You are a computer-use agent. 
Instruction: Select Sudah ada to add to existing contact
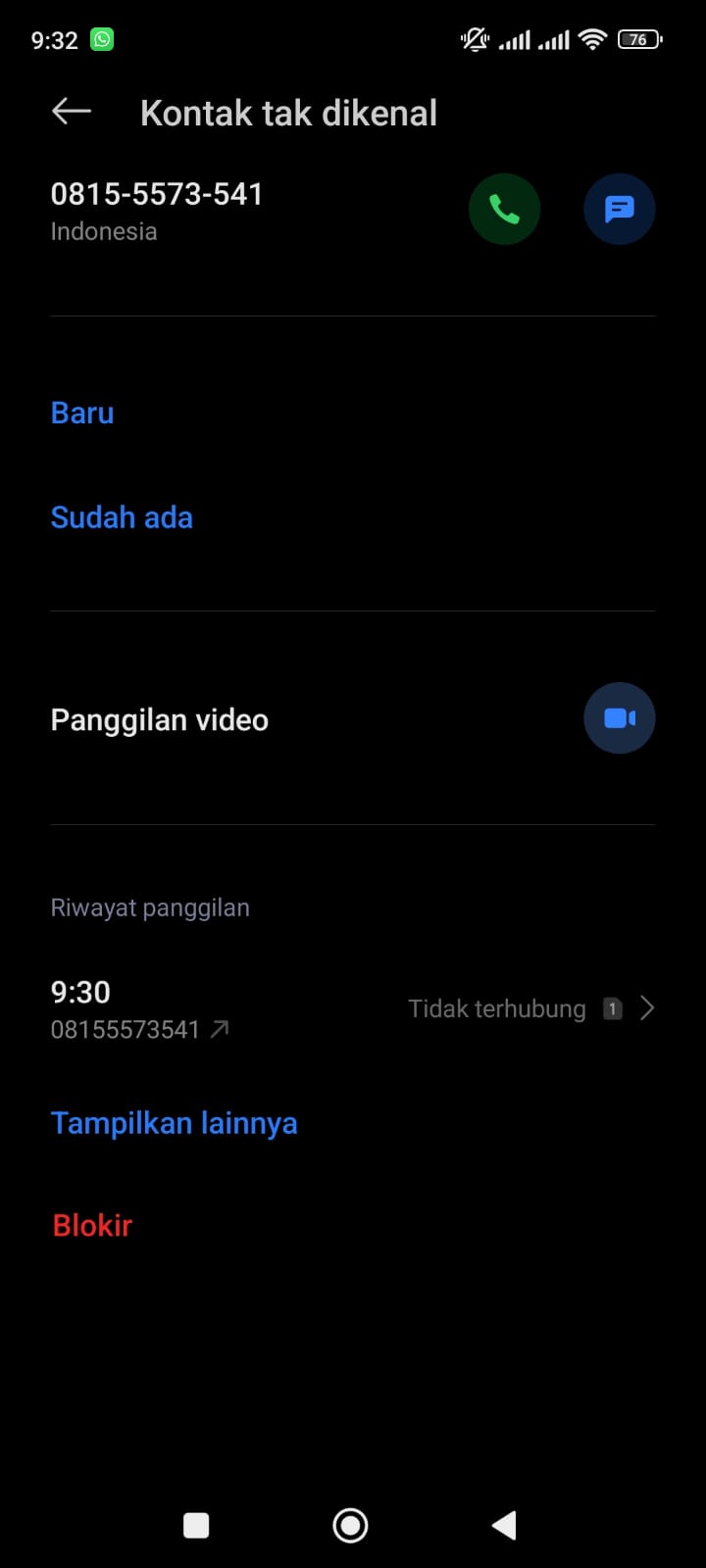(x=122, y=516)
